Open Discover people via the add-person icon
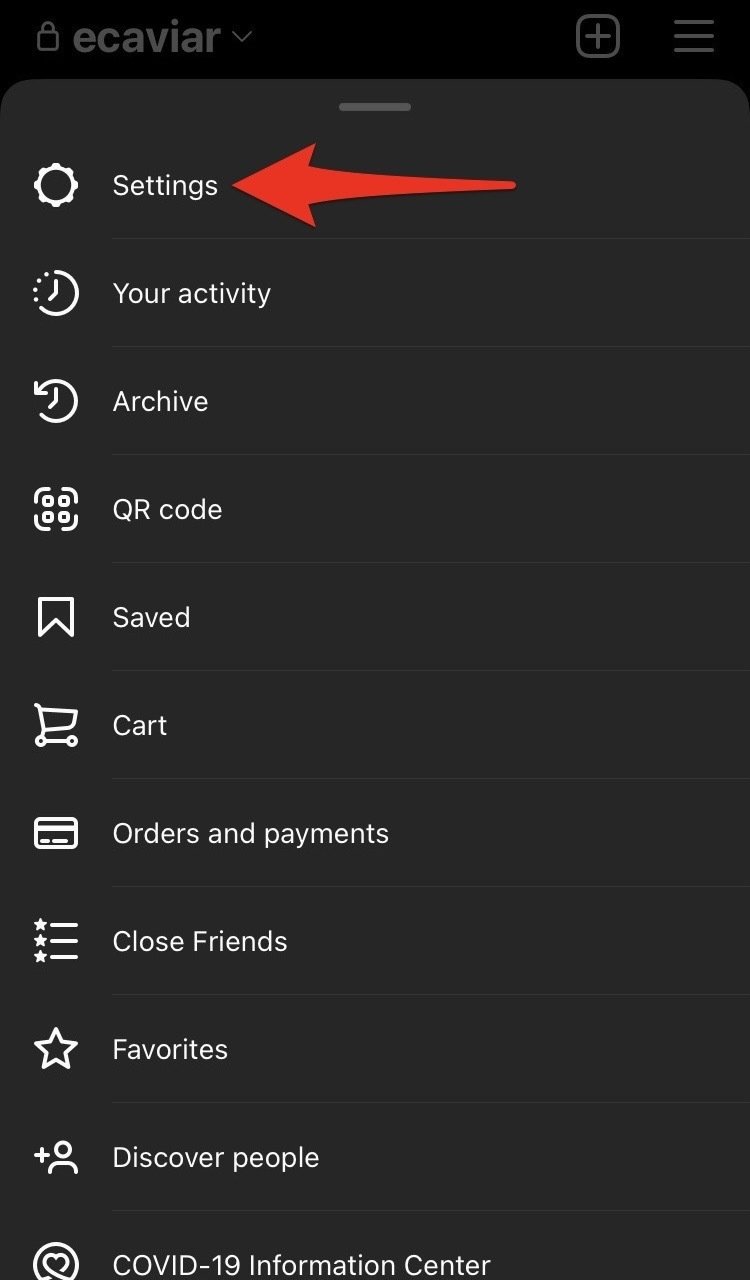Image resolution: width=750 pixels, height=1280 pixels. click(55, 1157)
